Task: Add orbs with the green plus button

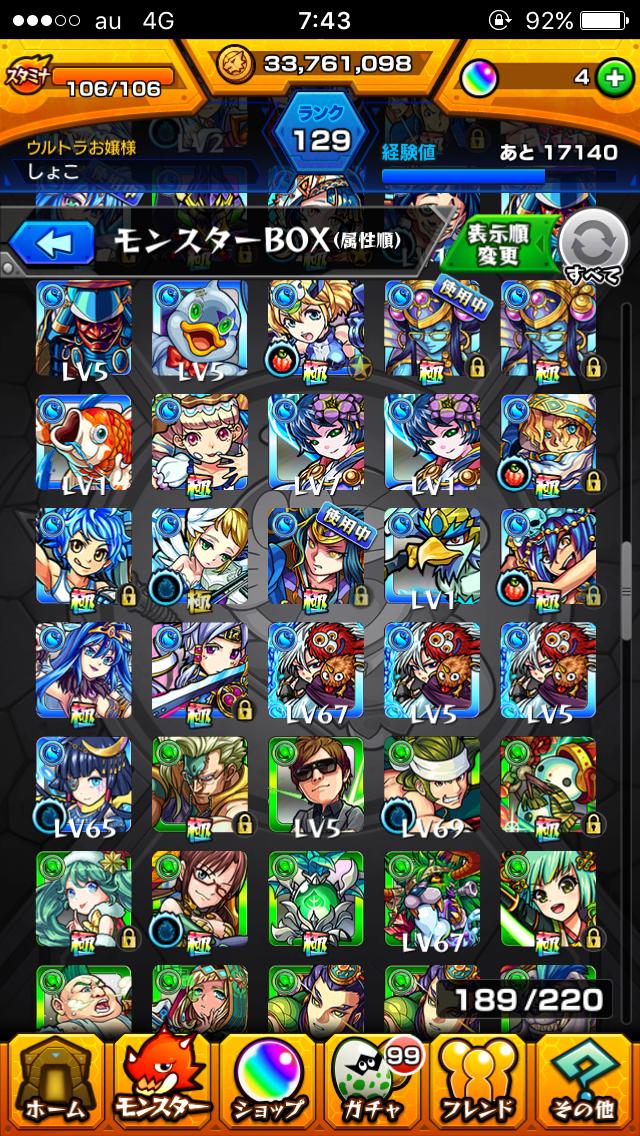Action: pos(615,79)
